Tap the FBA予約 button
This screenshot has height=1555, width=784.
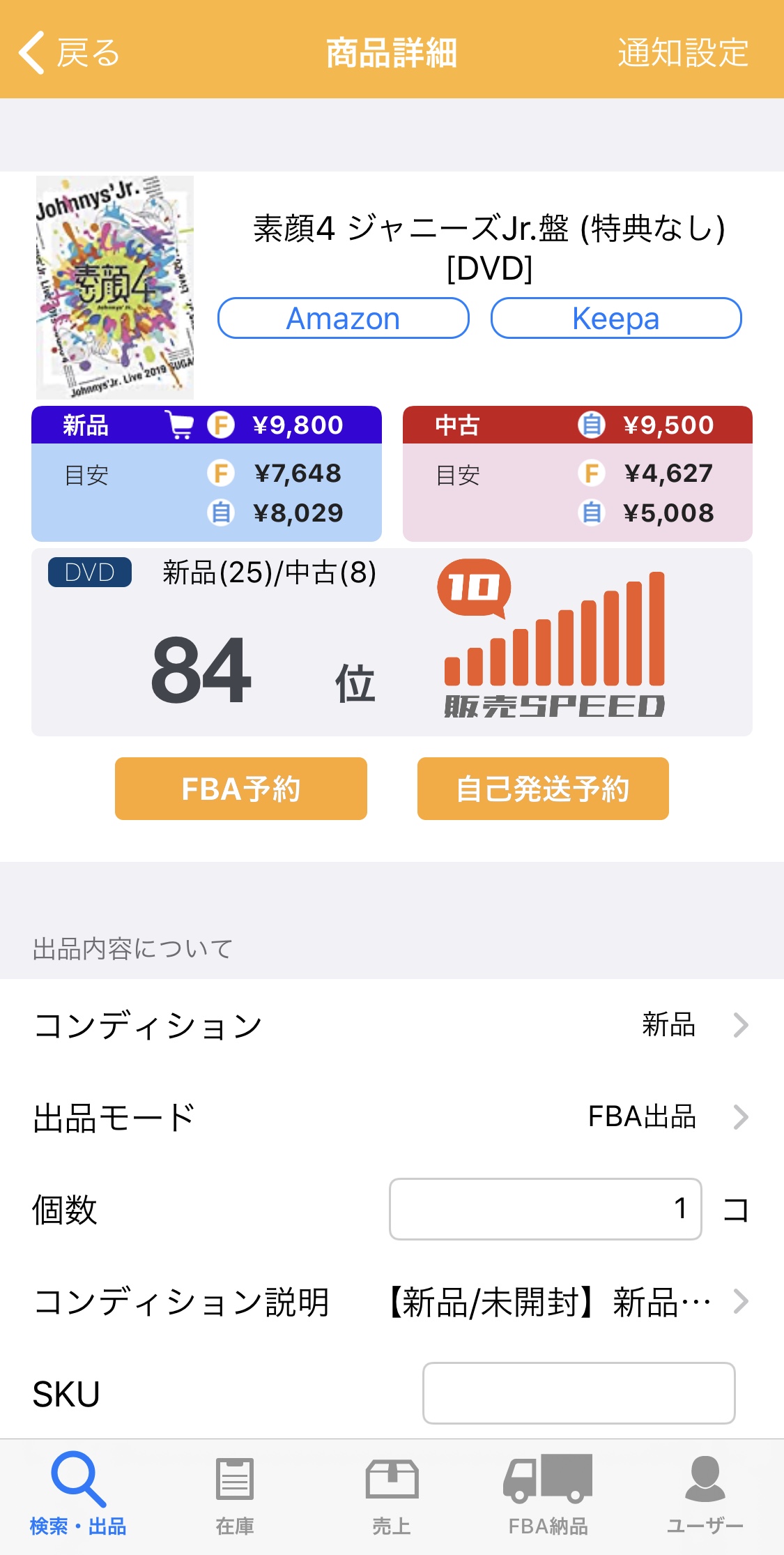[240, 789]
